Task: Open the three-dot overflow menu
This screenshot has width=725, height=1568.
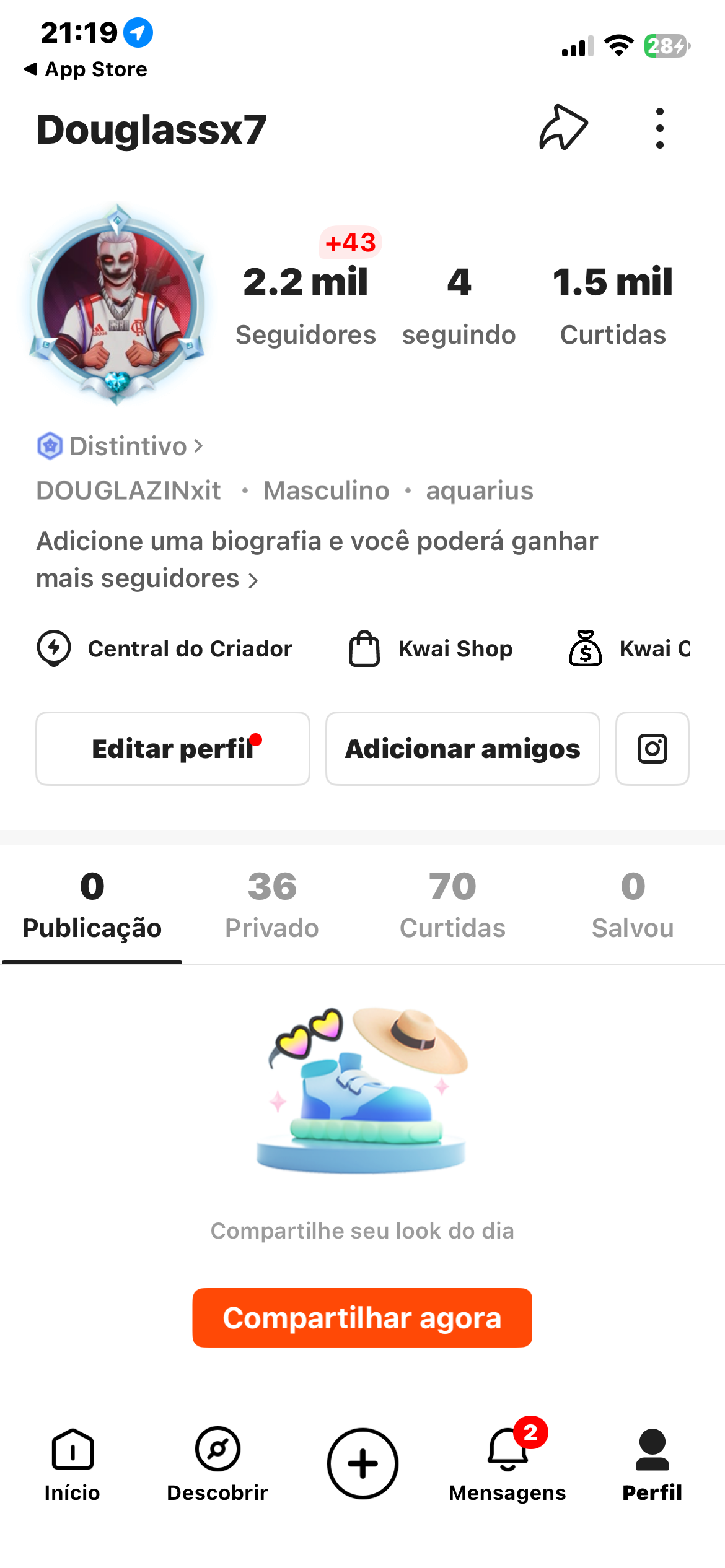Action: click(659, 128)
